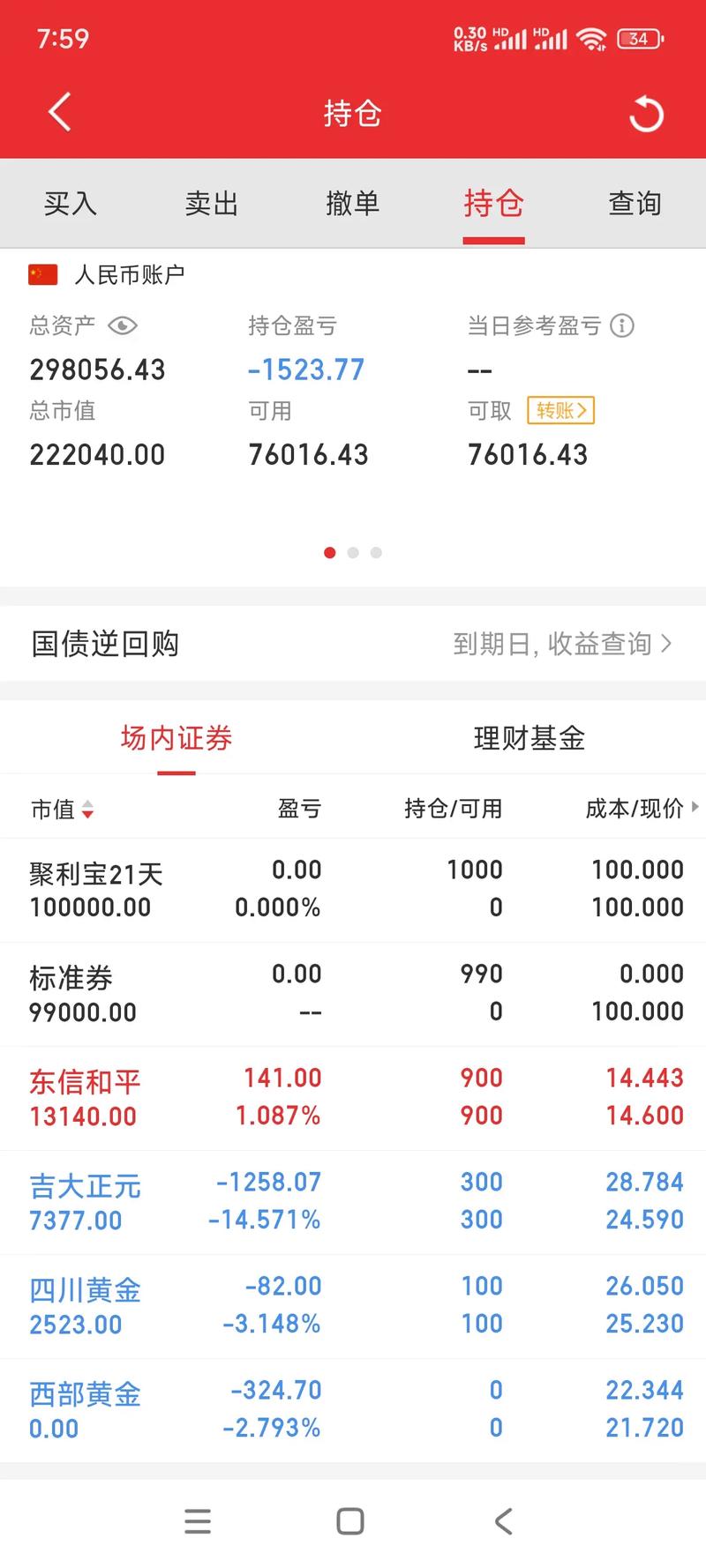
Task: Select the second carousel page dot
Action: point(352,552)
